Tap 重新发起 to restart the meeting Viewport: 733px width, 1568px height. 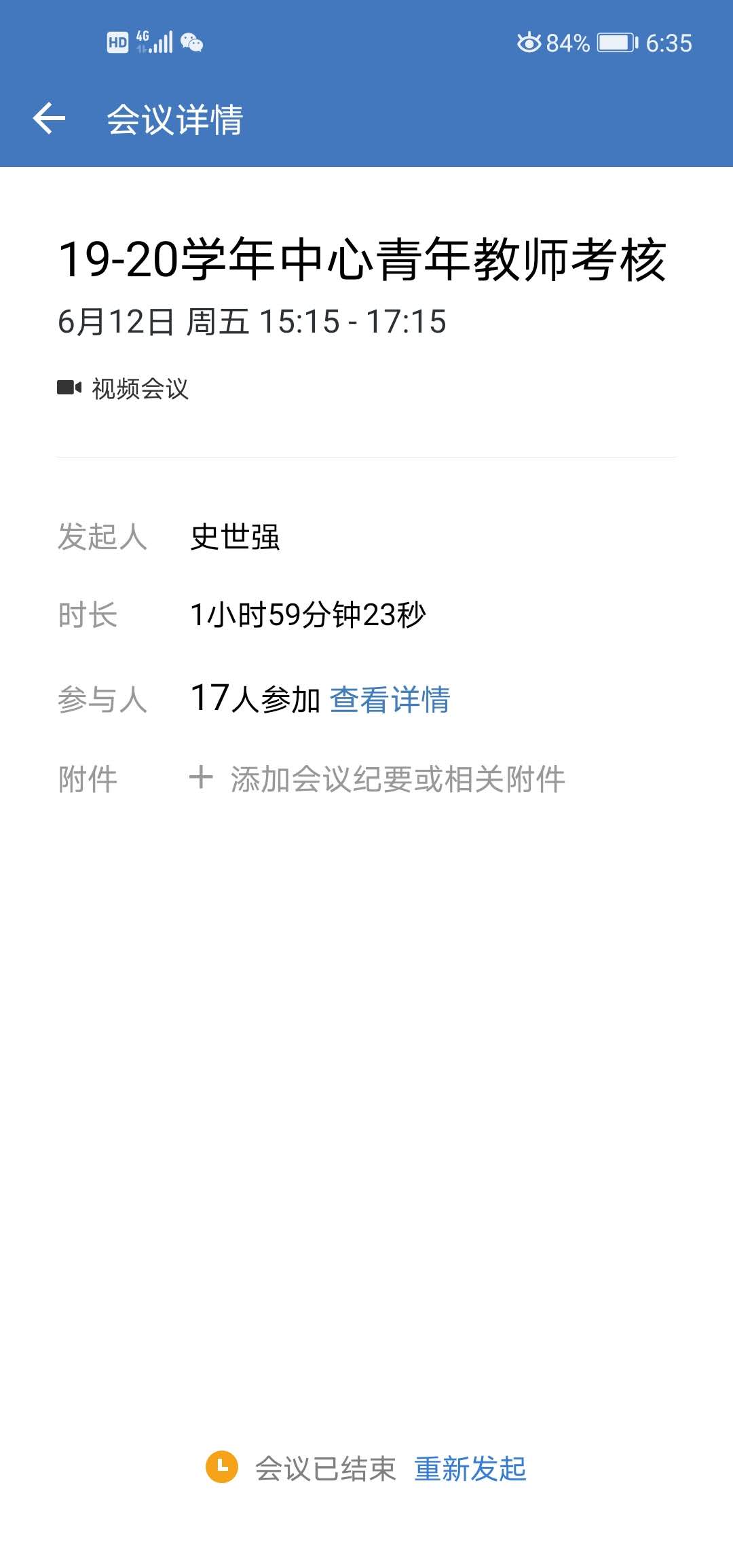470,1468
